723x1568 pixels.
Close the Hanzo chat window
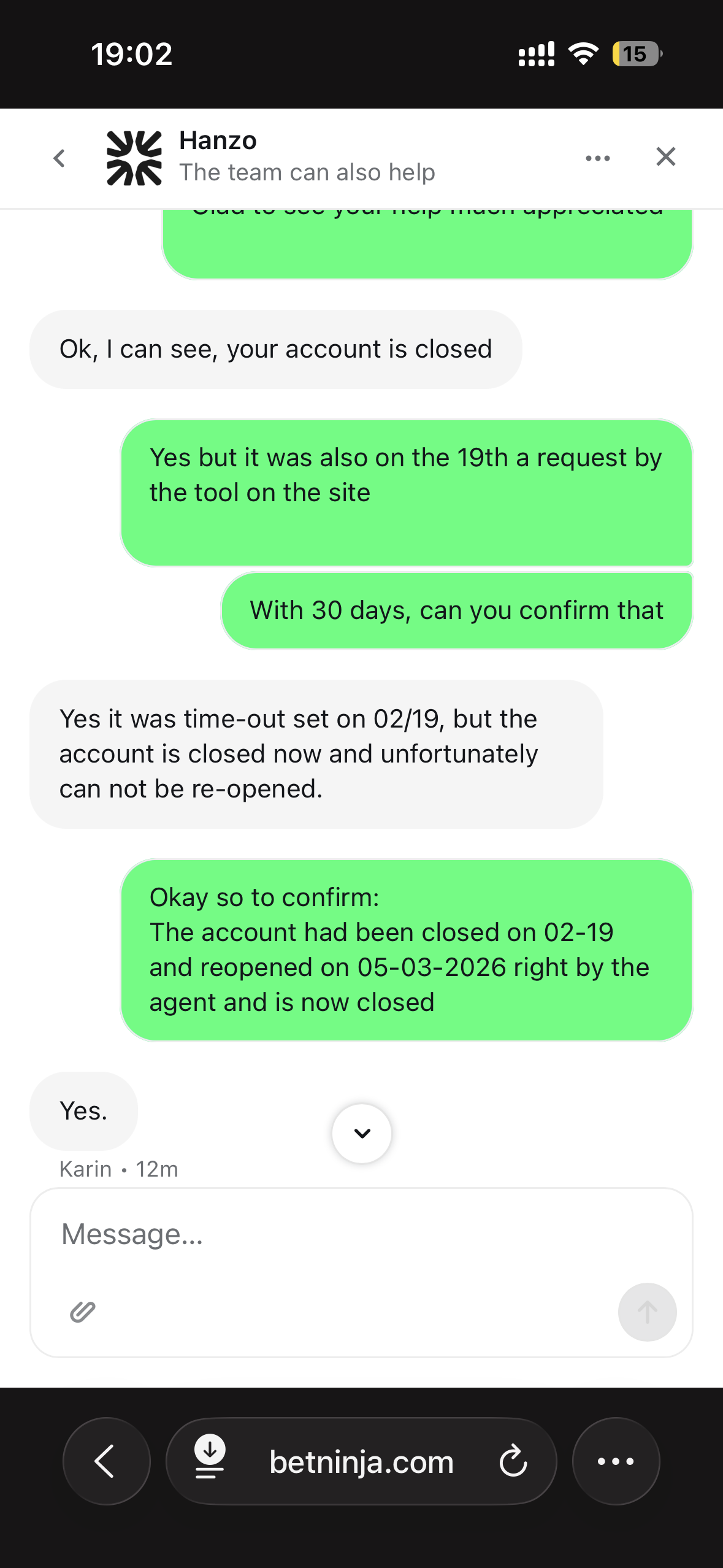[x=665, y=157]
